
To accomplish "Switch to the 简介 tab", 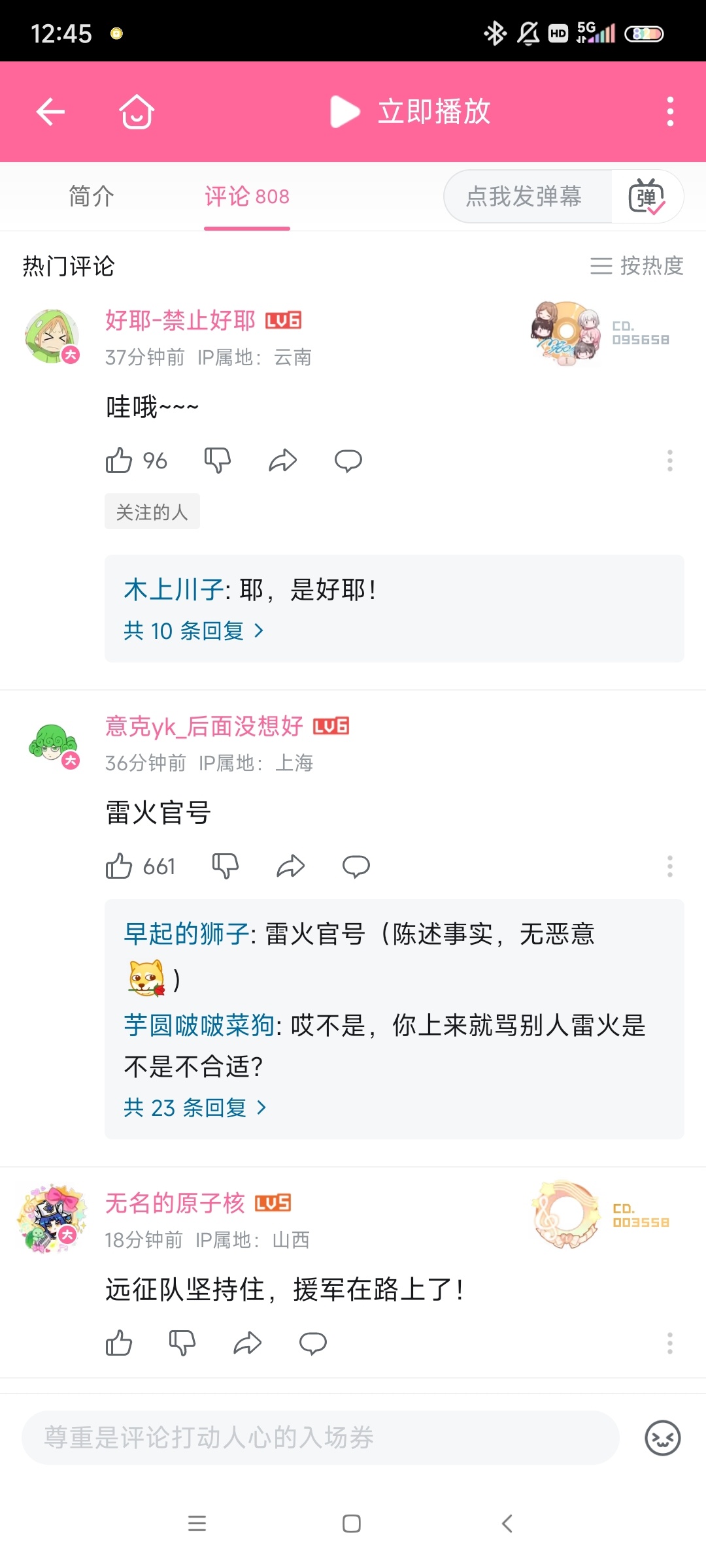I will pyautogui.click(x=92, y=196).
